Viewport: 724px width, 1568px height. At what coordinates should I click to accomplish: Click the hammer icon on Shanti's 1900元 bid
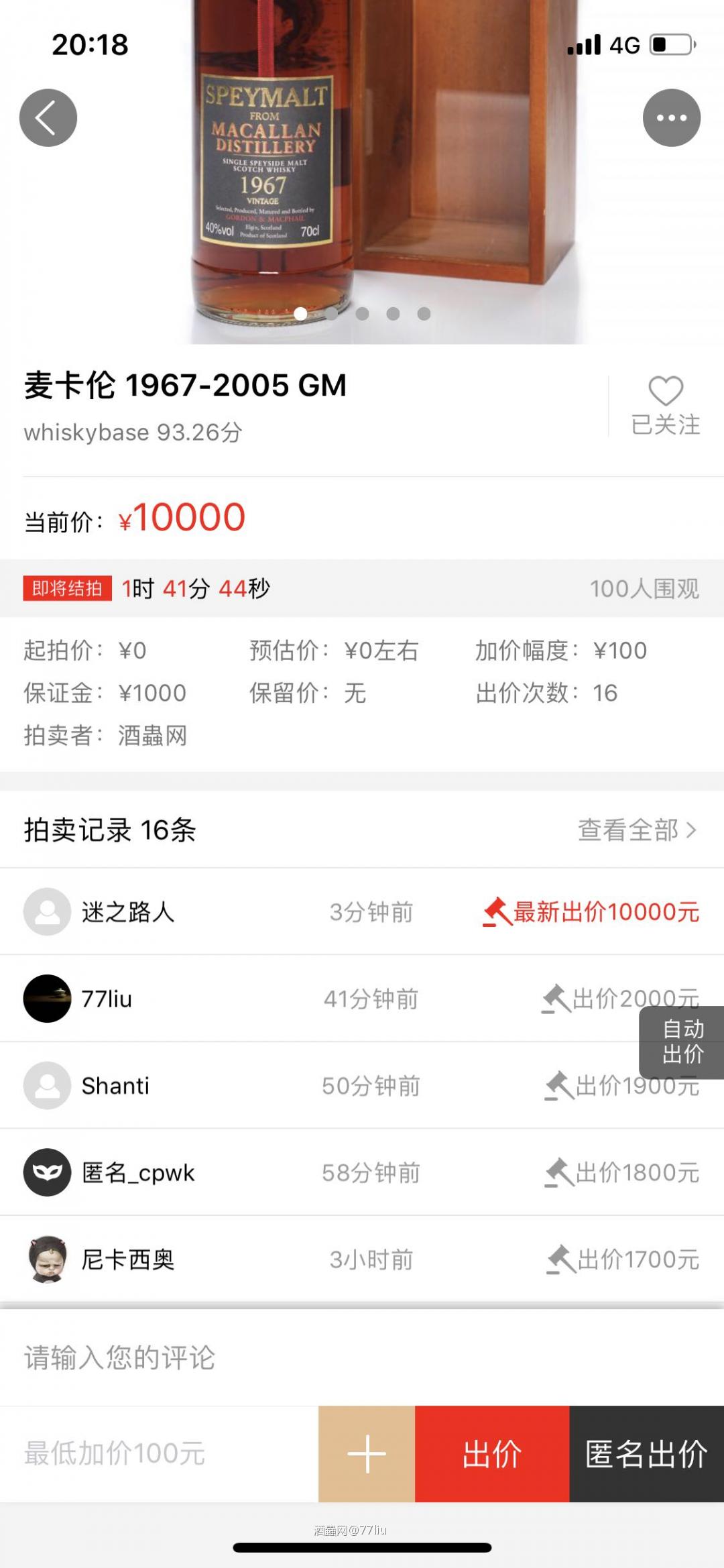(x=555, y=1085)
